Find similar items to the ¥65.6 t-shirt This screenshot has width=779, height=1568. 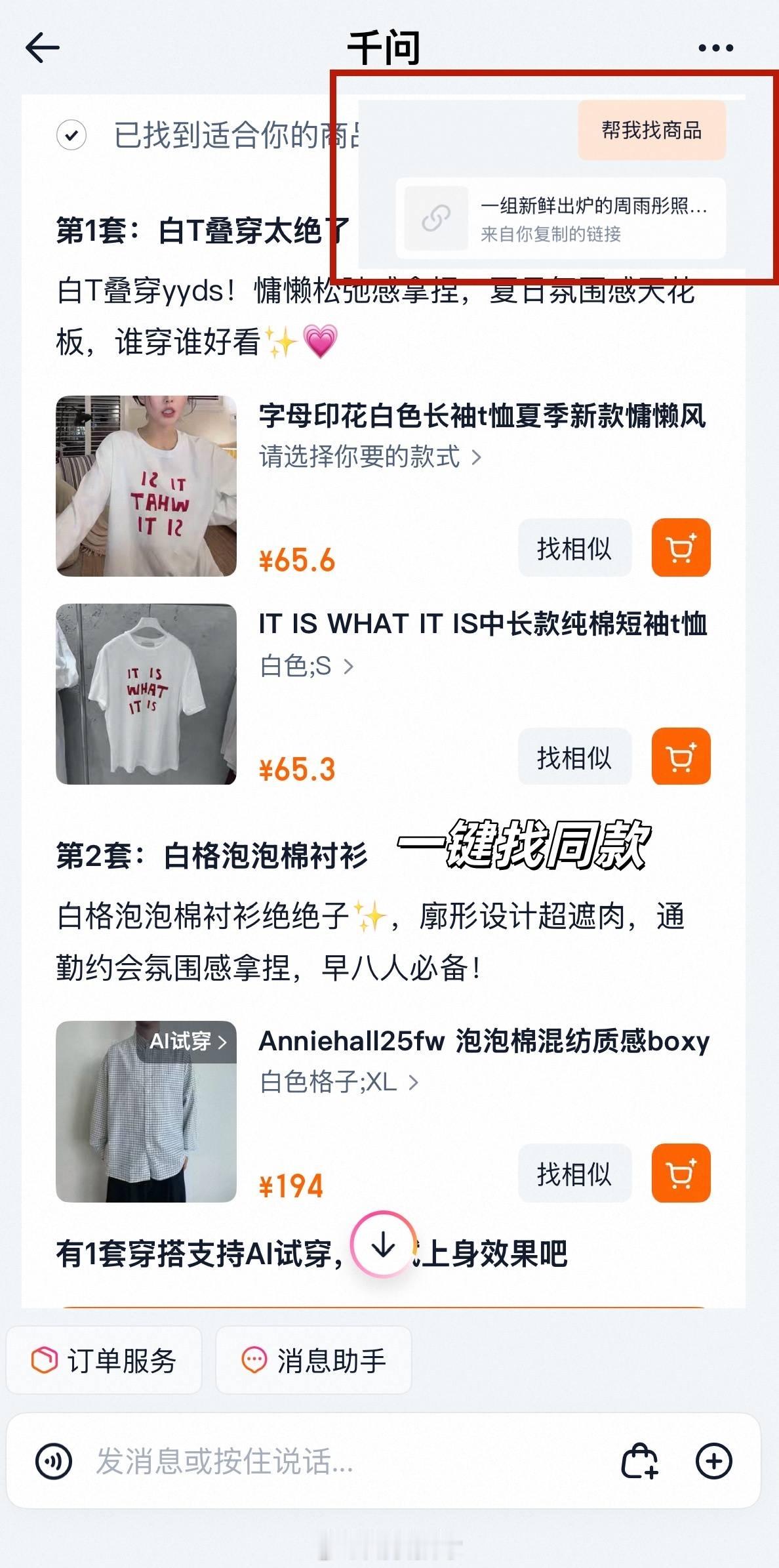(x=574, y=548)
